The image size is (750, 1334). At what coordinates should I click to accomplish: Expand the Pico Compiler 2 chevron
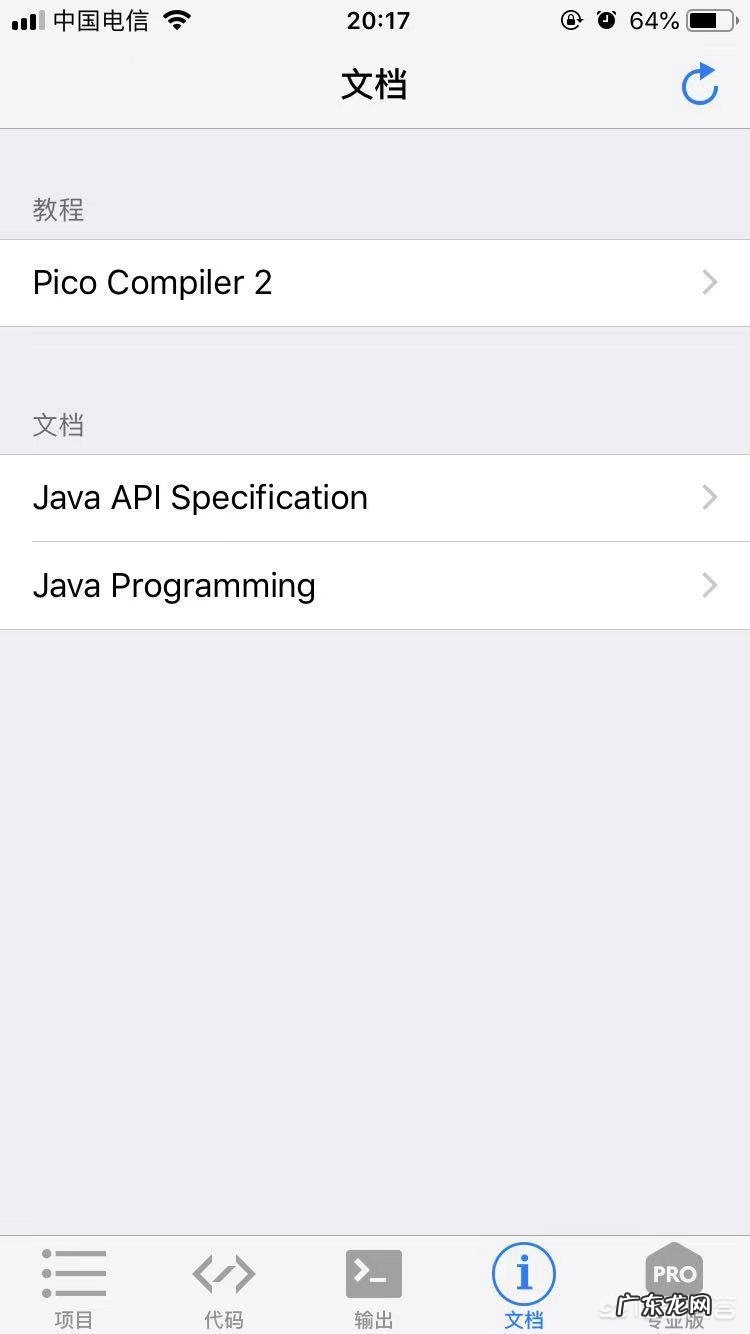[709, 282]
